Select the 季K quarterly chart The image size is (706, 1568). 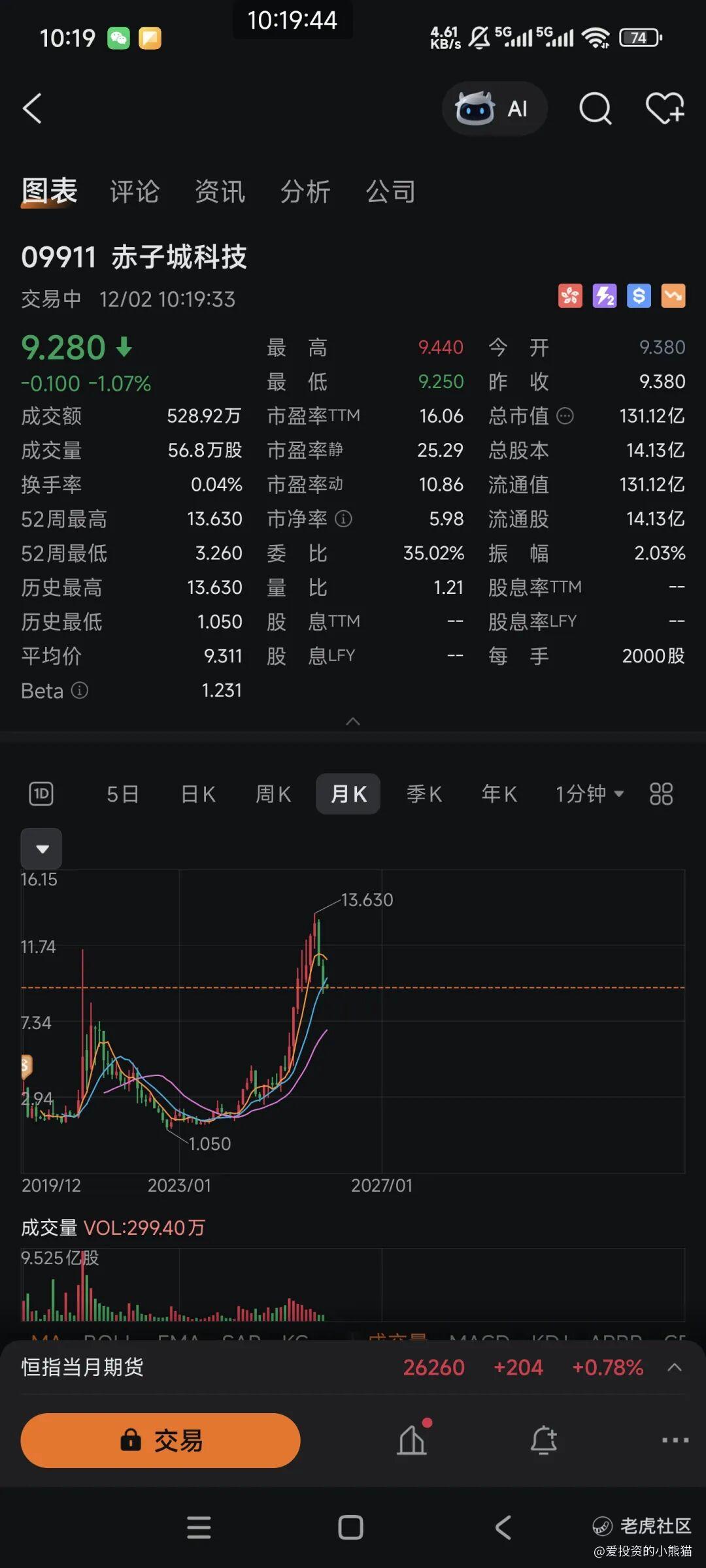coord(424,794)
